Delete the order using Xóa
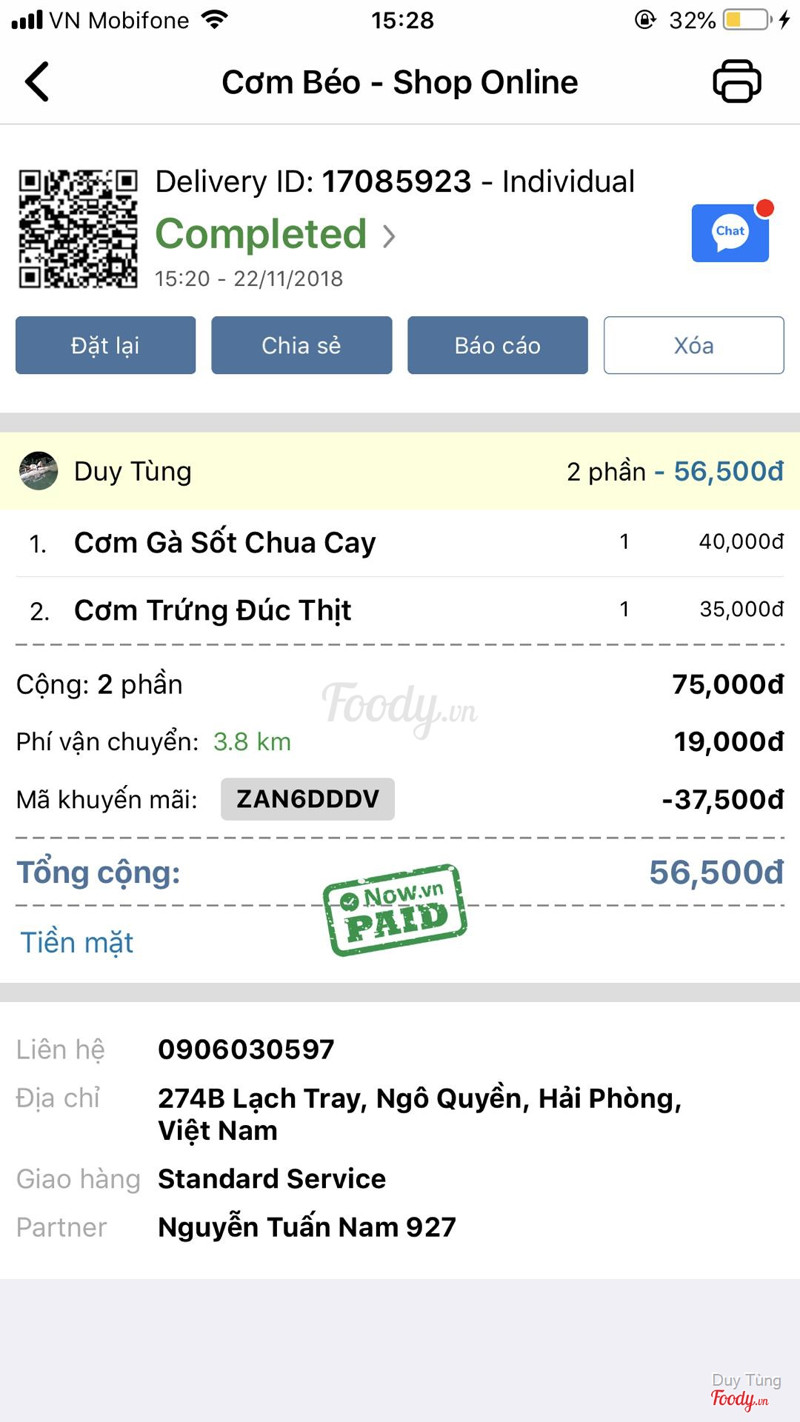 coord(693,345)
